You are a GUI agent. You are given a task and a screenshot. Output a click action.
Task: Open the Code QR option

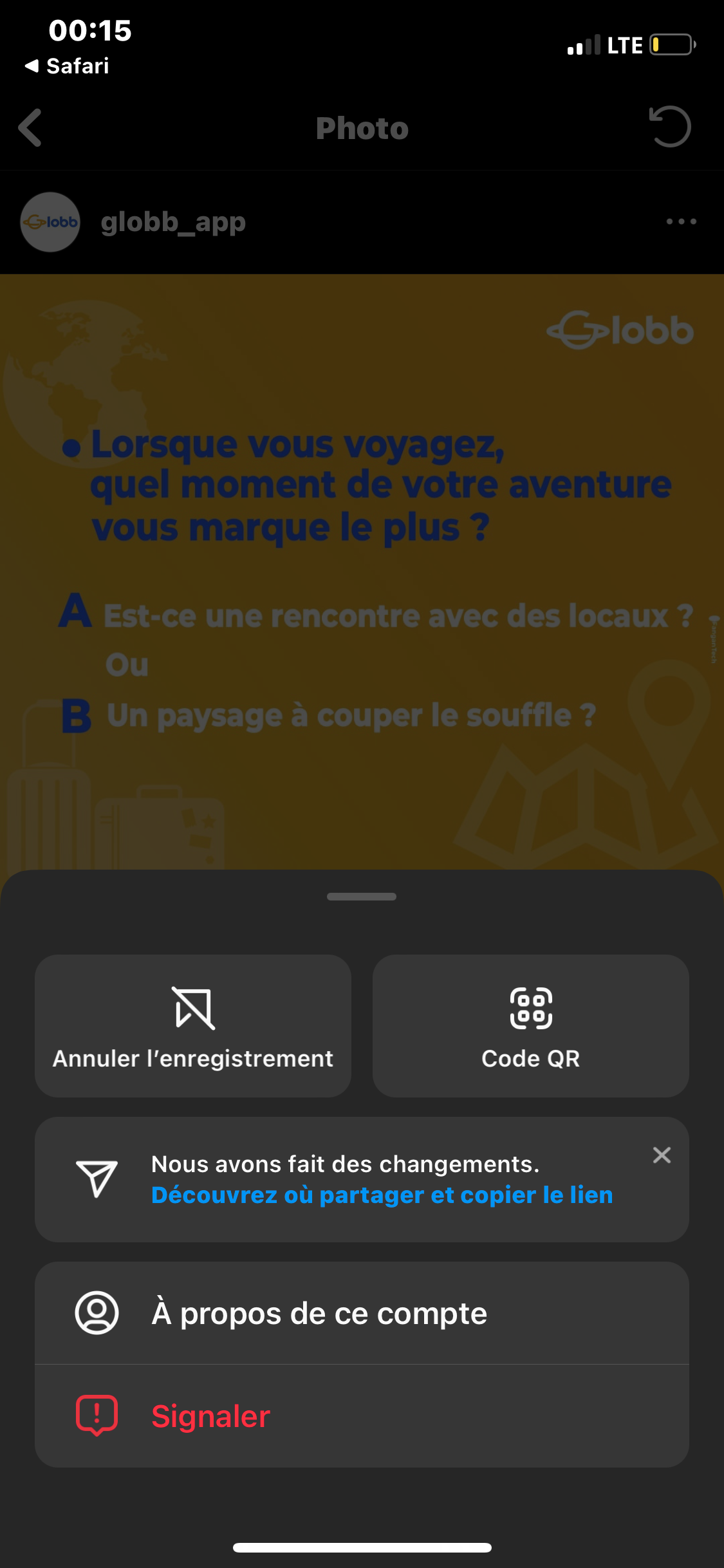pyautogui.click(x=530, y=1026)
